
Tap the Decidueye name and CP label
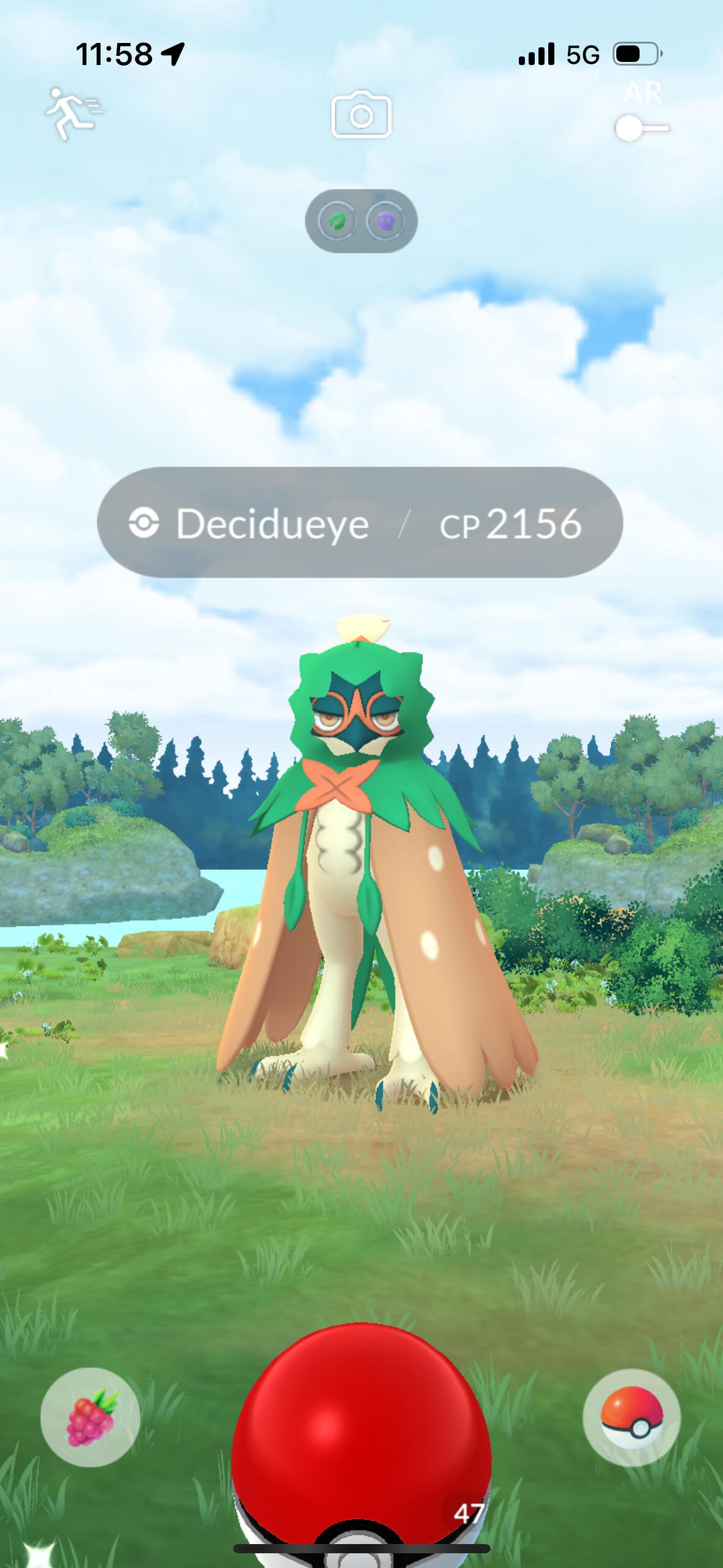(x=360, y=523)
